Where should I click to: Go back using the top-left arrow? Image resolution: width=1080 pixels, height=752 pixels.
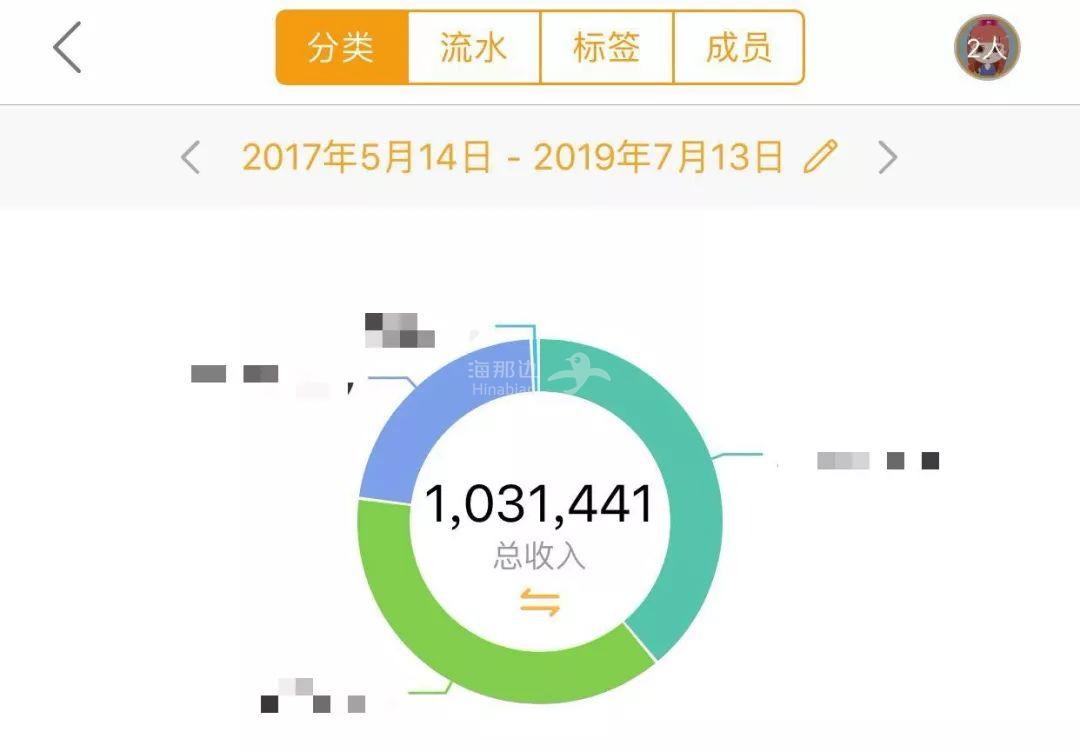pyautogui.click(x=67, y=47)
